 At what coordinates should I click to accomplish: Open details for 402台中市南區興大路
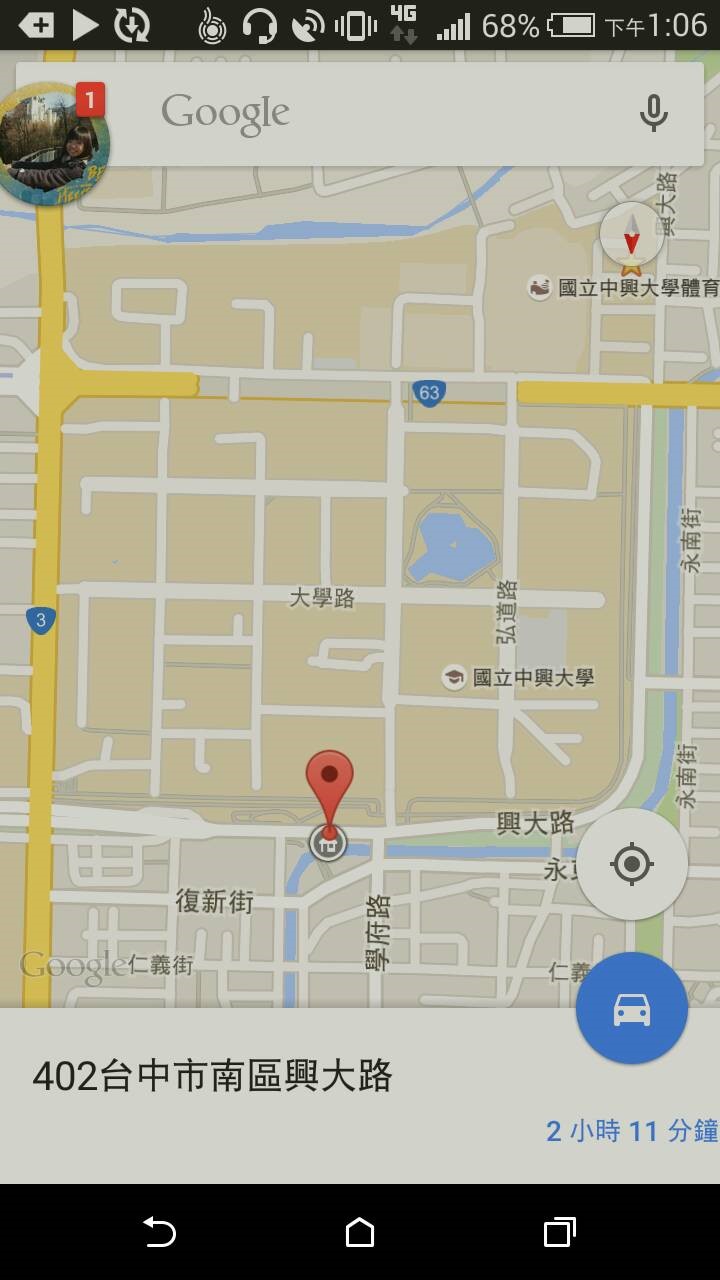coord(212,1076)
